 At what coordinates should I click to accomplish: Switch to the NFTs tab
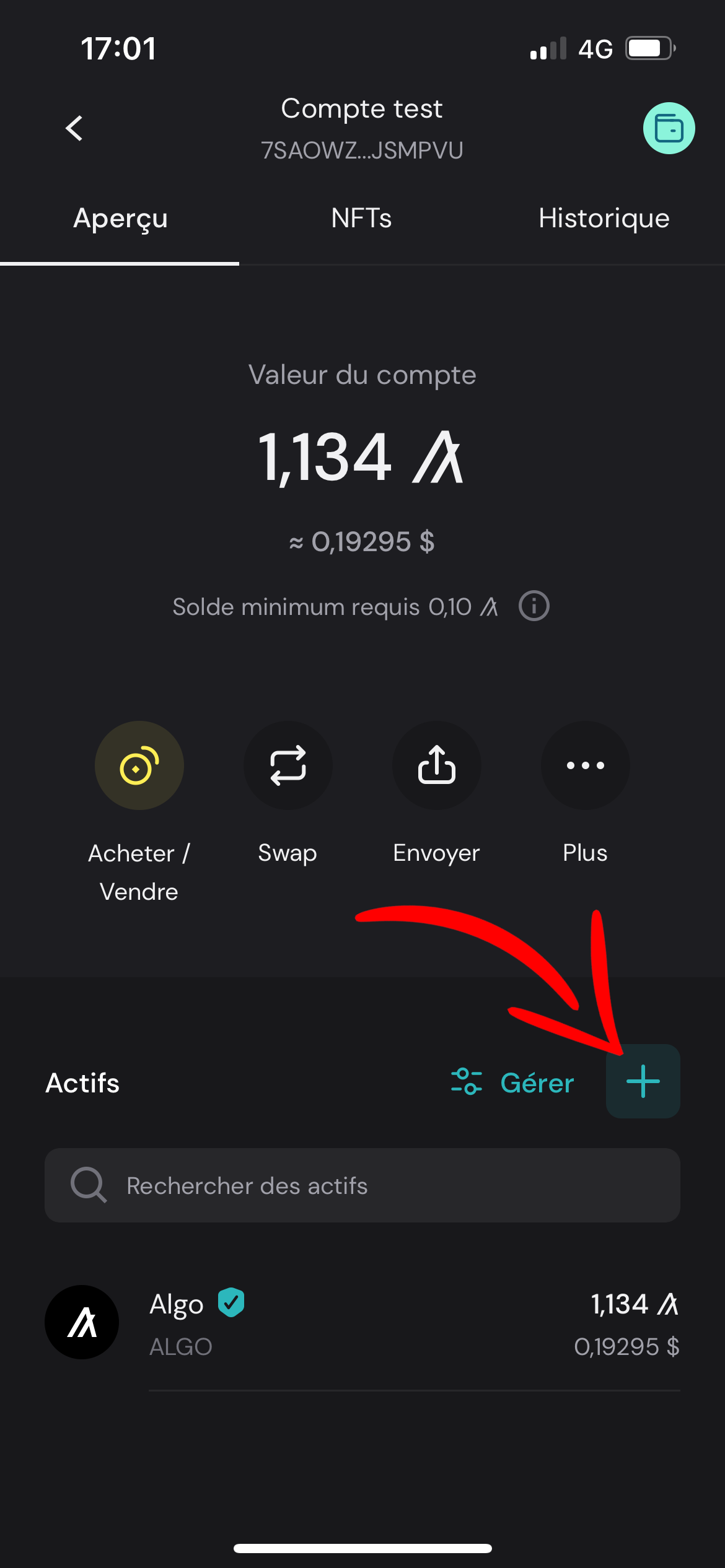click(361, 218)
